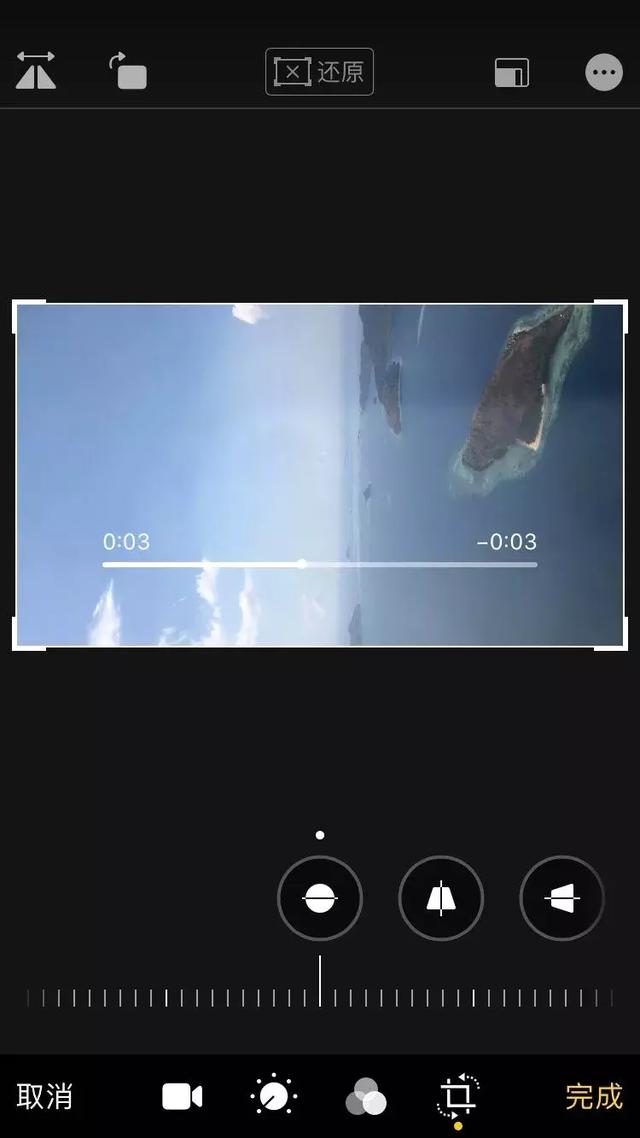Select the horizontal perspective adjustment
Image resolution: width=640 pixels, height=1138 pixels.
[x=562, y=899]
